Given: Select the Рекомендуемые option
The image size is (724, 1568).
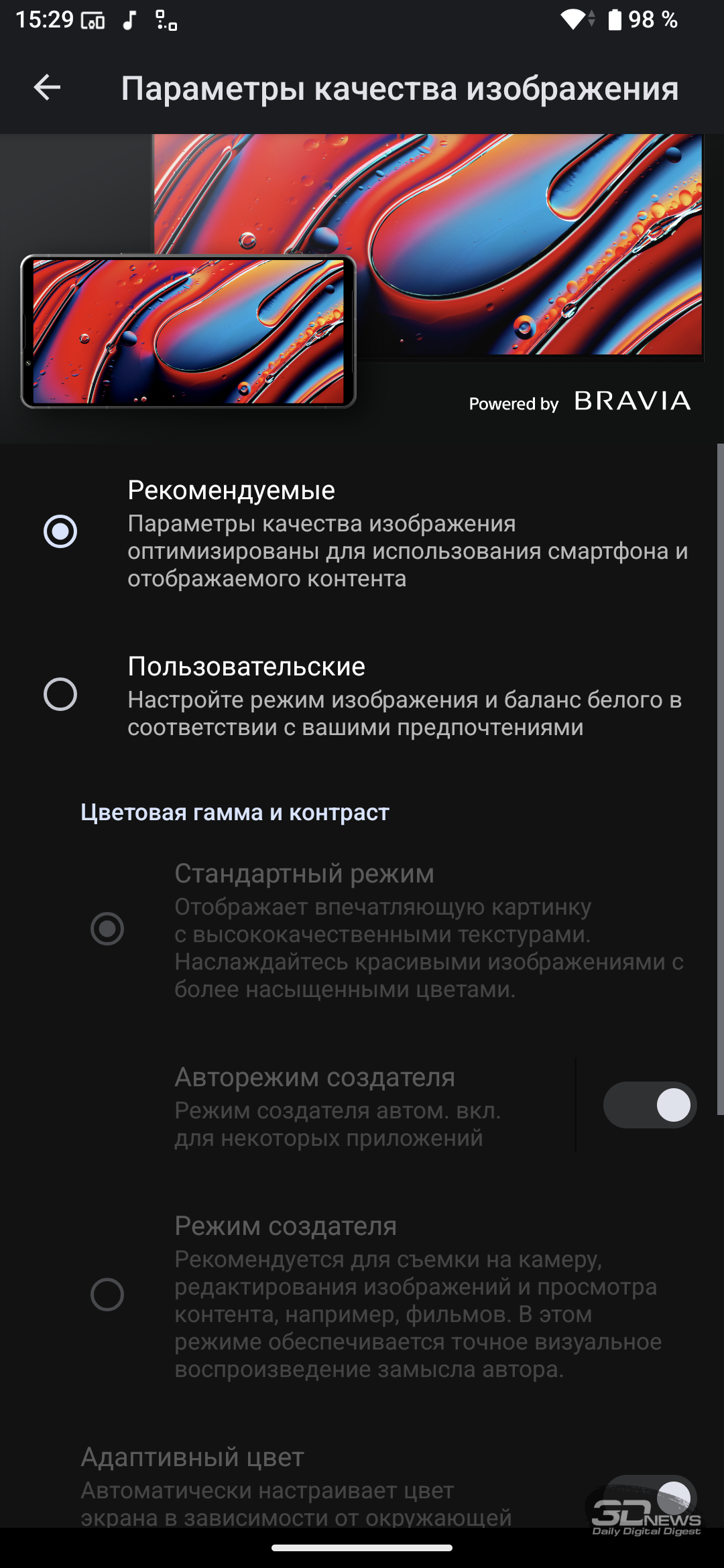Looking at the screenshot, I should (60, 531).
